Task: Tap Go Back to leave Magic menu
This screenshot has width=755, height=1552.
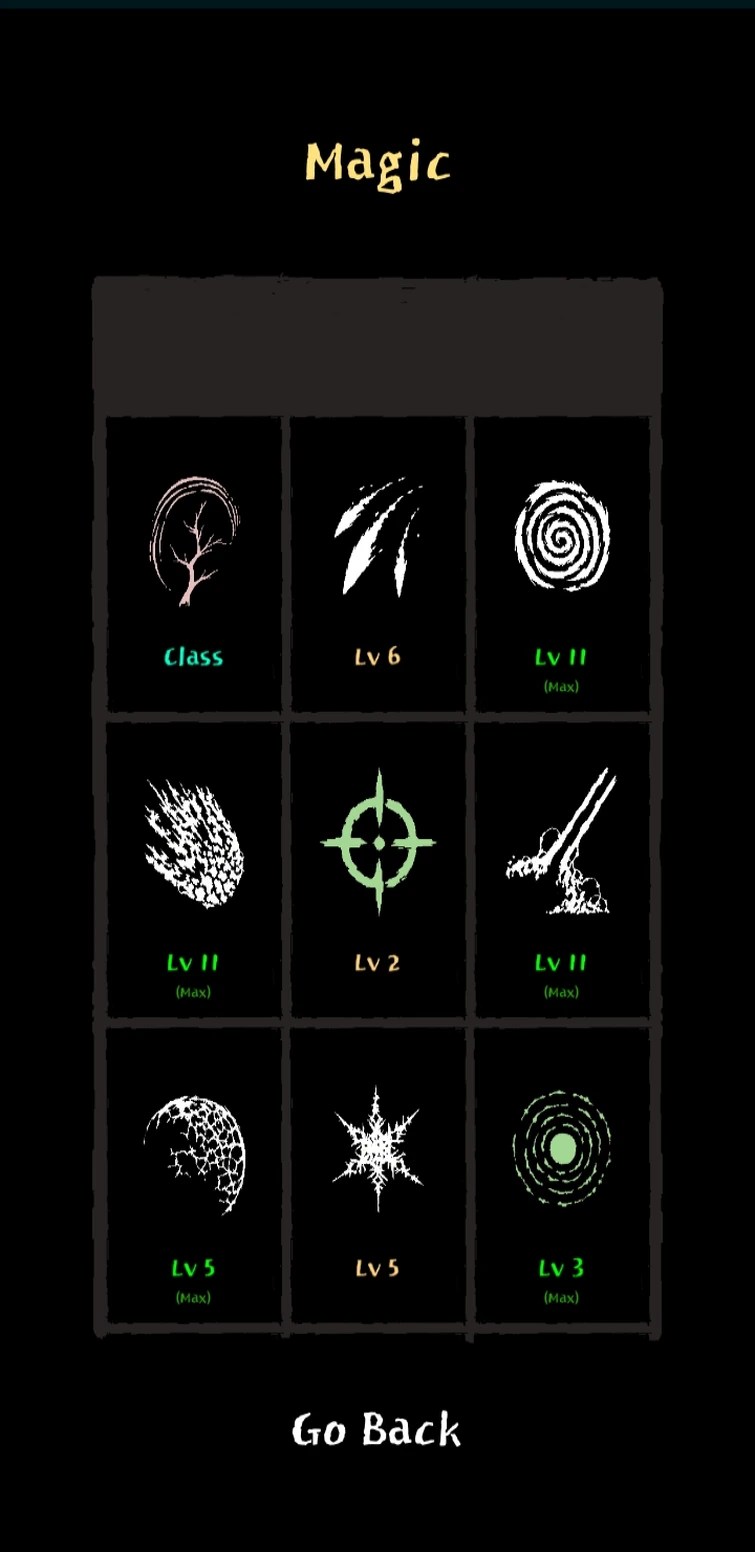Action: point(377,1430)
